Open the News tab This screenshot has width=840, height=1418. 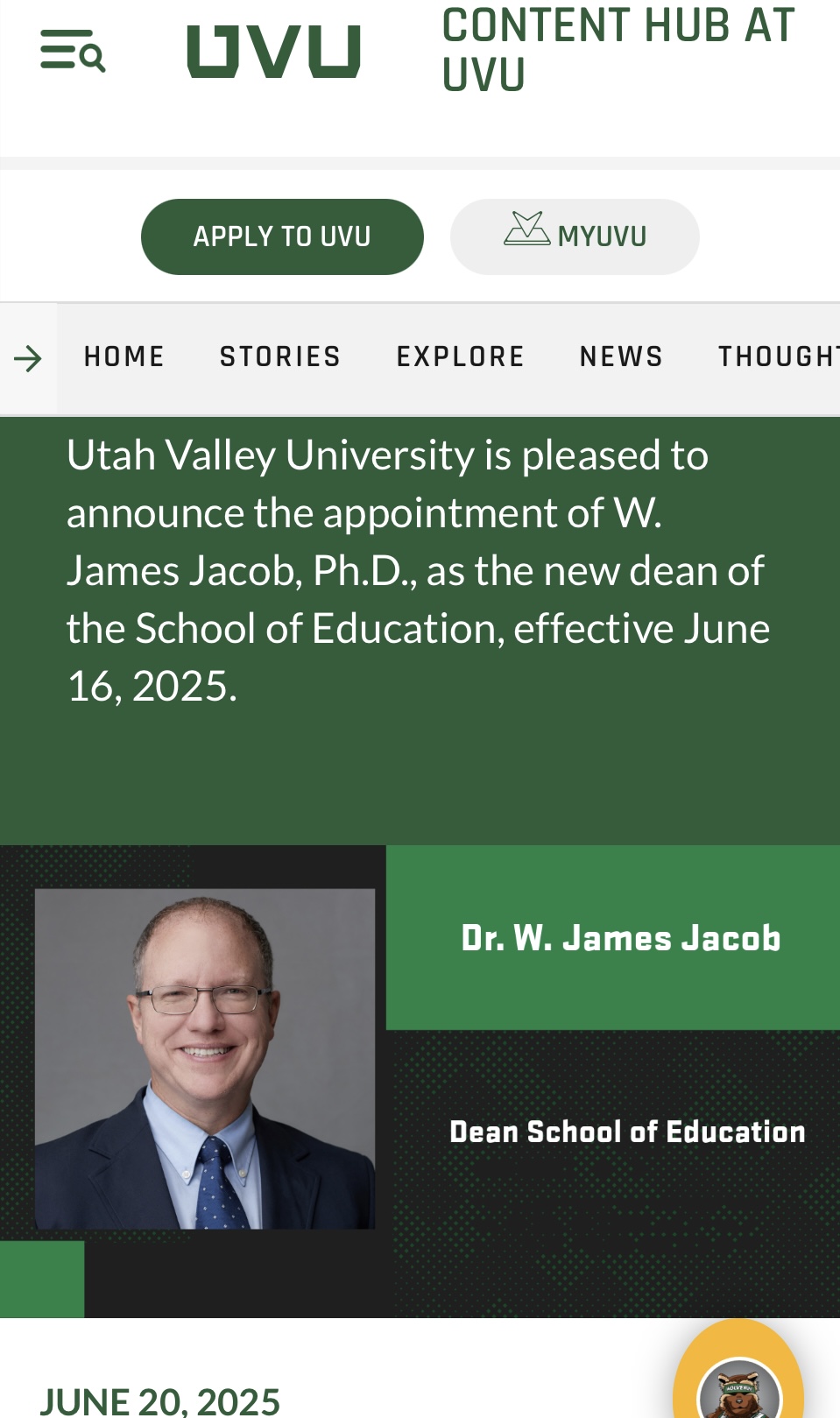pos(621,357)
